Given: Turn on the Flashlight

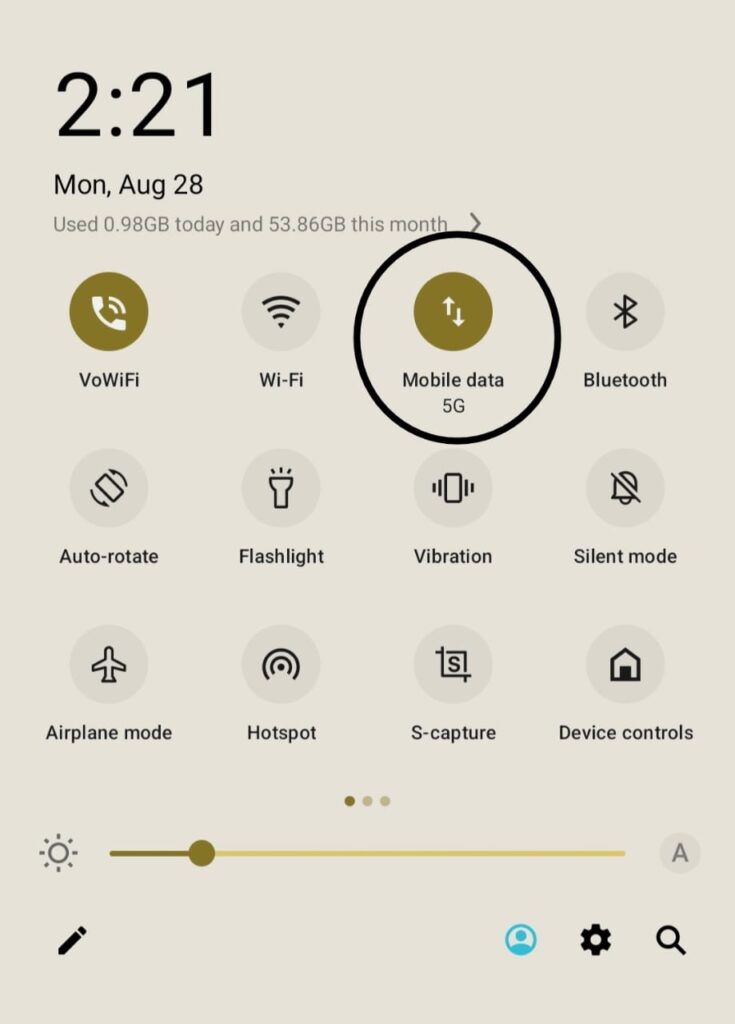Looking at the screenshot, I should tap(281, 488).
